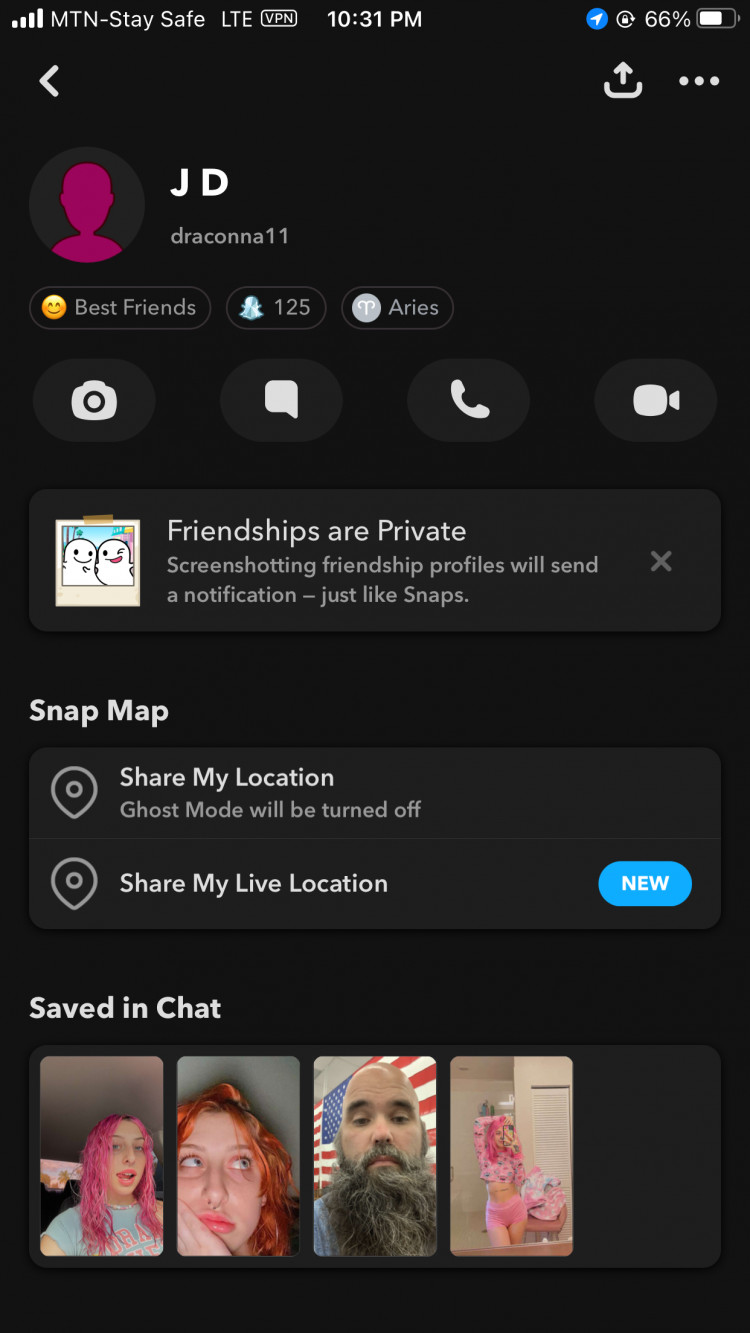Image resolution: width=750 pixels, height=1333 pixels.
Task: Open the saved snap with orange hair
Action: click(238, 1155)
